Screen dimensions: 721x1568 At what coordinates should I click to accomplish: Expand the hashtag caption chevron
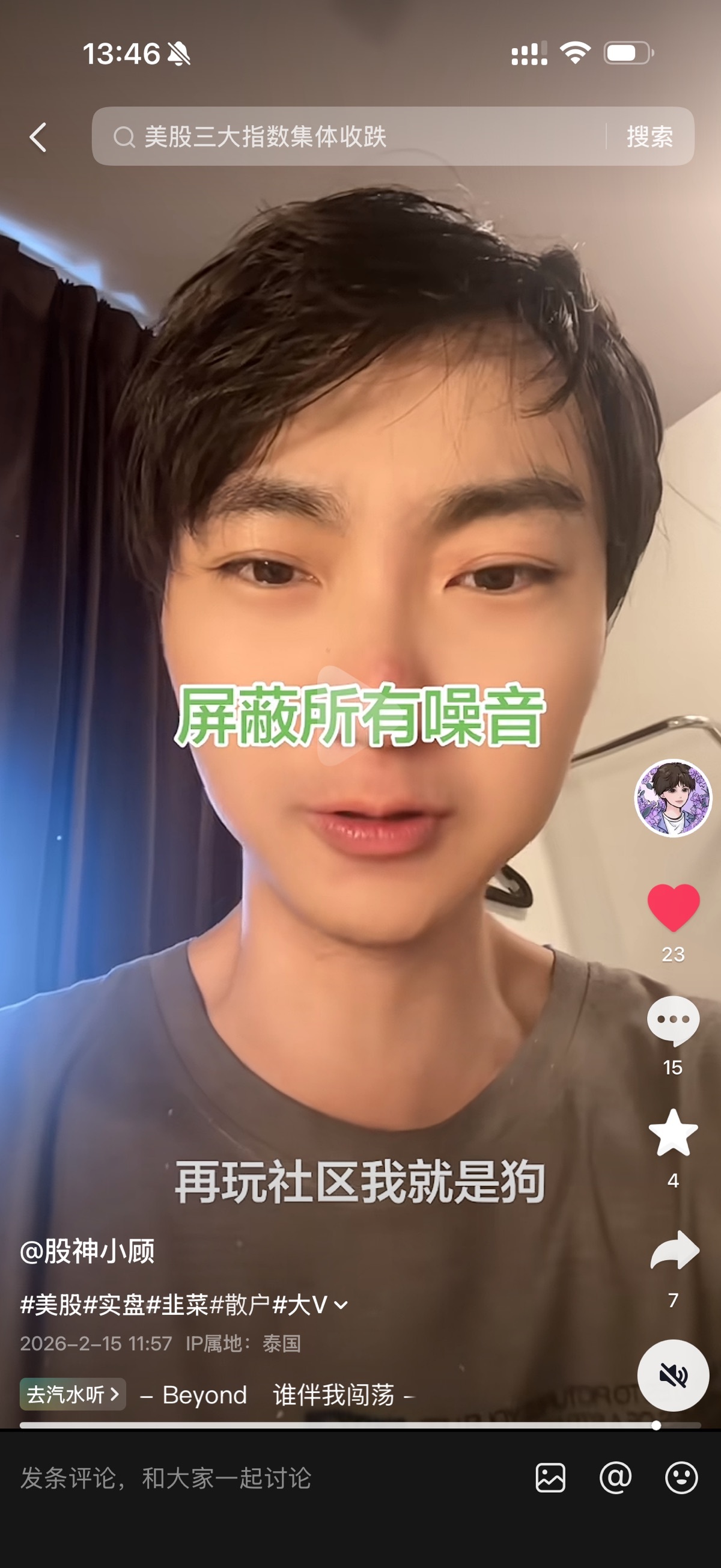(341, 1305)
